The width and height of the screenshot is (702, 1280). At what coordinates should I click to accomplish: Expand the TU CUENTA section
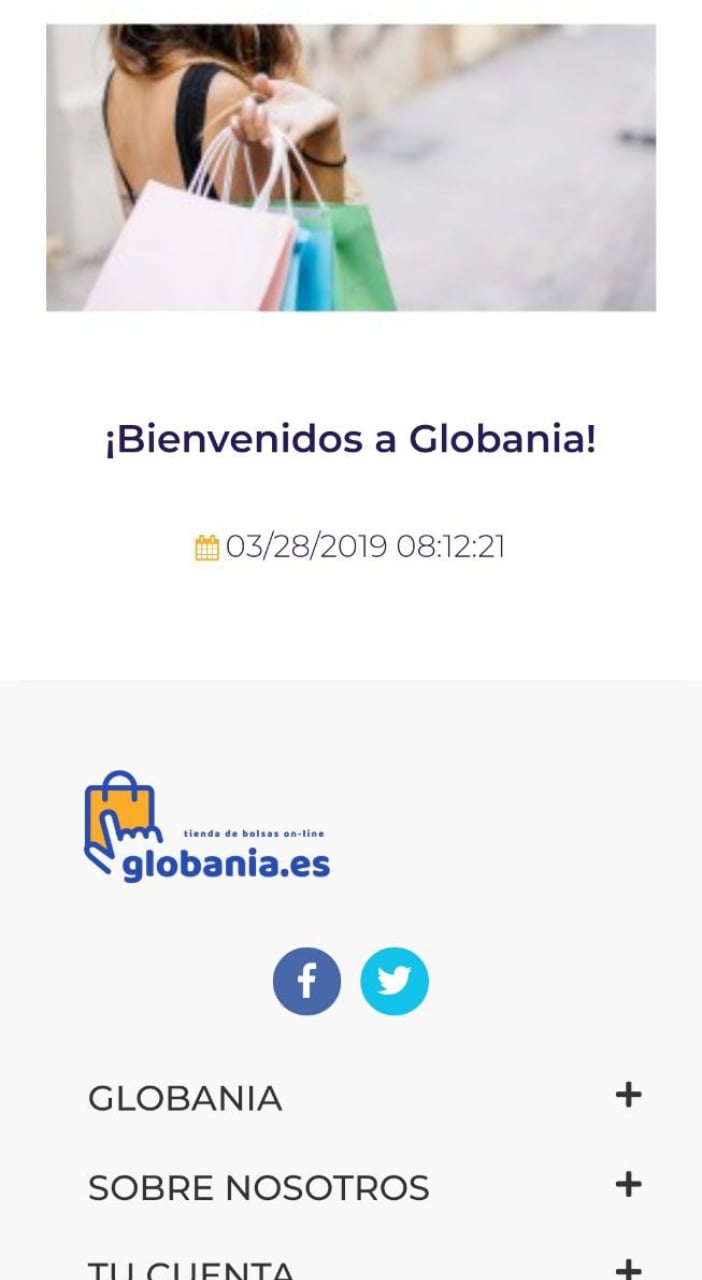(x=628, y=1270)
